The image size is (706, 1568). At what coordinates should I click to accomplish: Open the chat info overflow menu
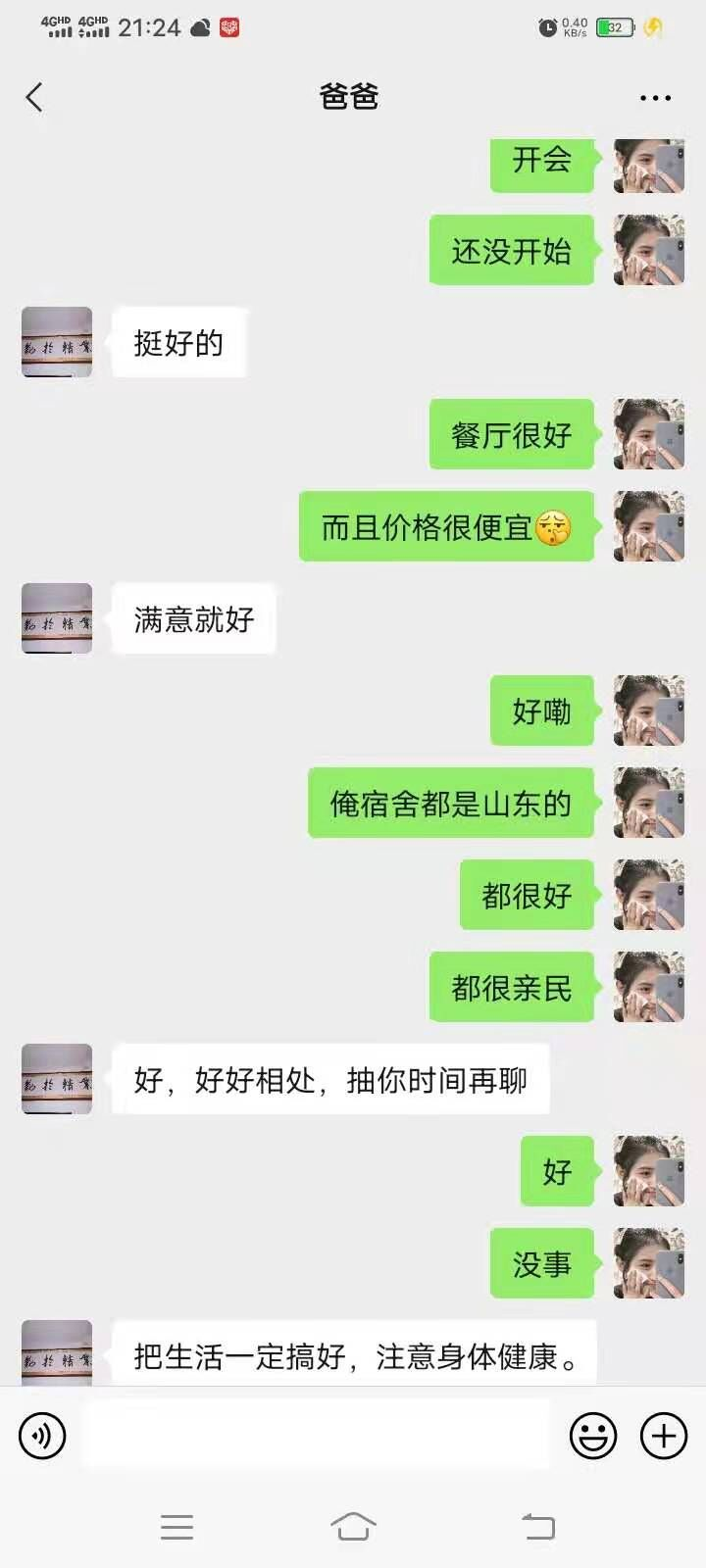coord(655,98)
